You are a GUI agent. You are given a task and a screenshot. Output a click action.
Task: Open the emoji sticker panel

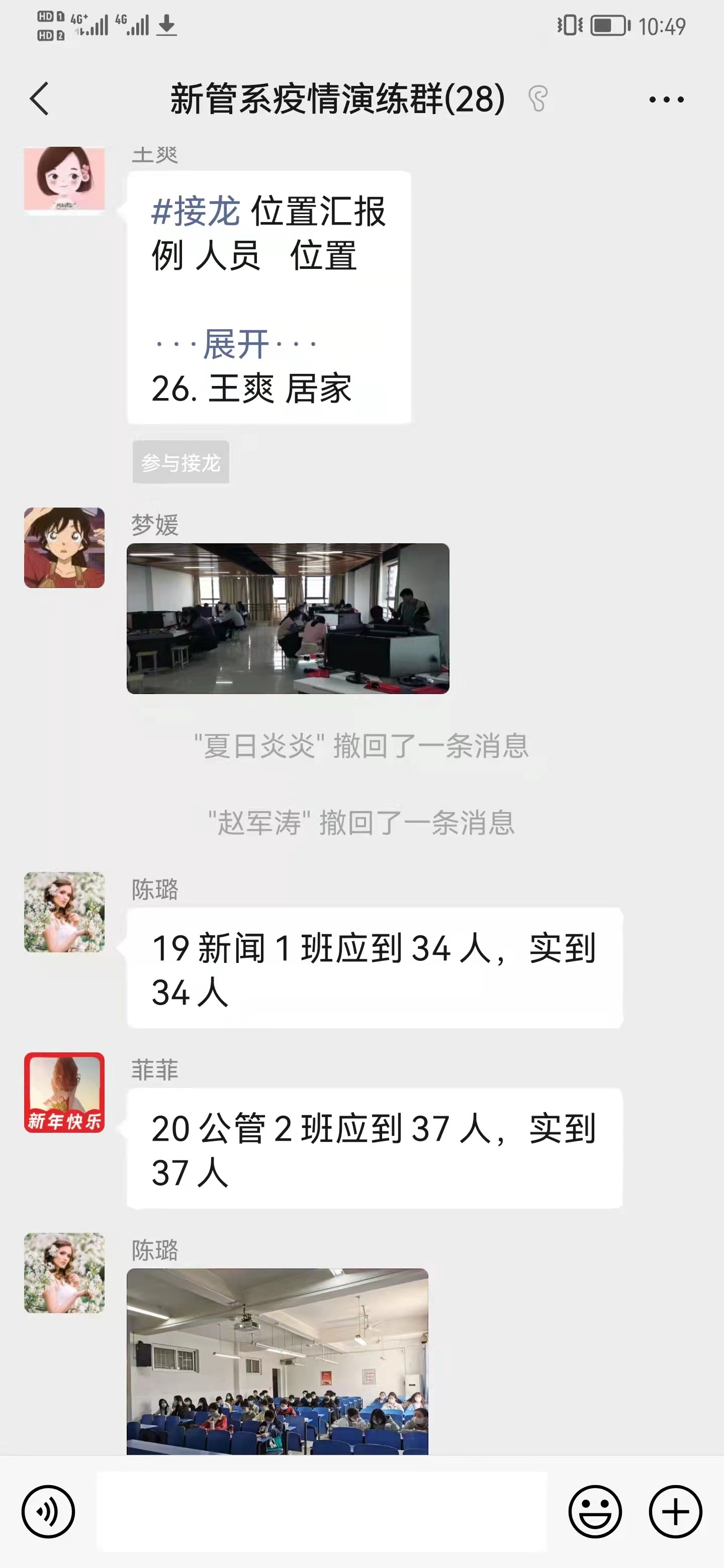tap(595, 1511)
